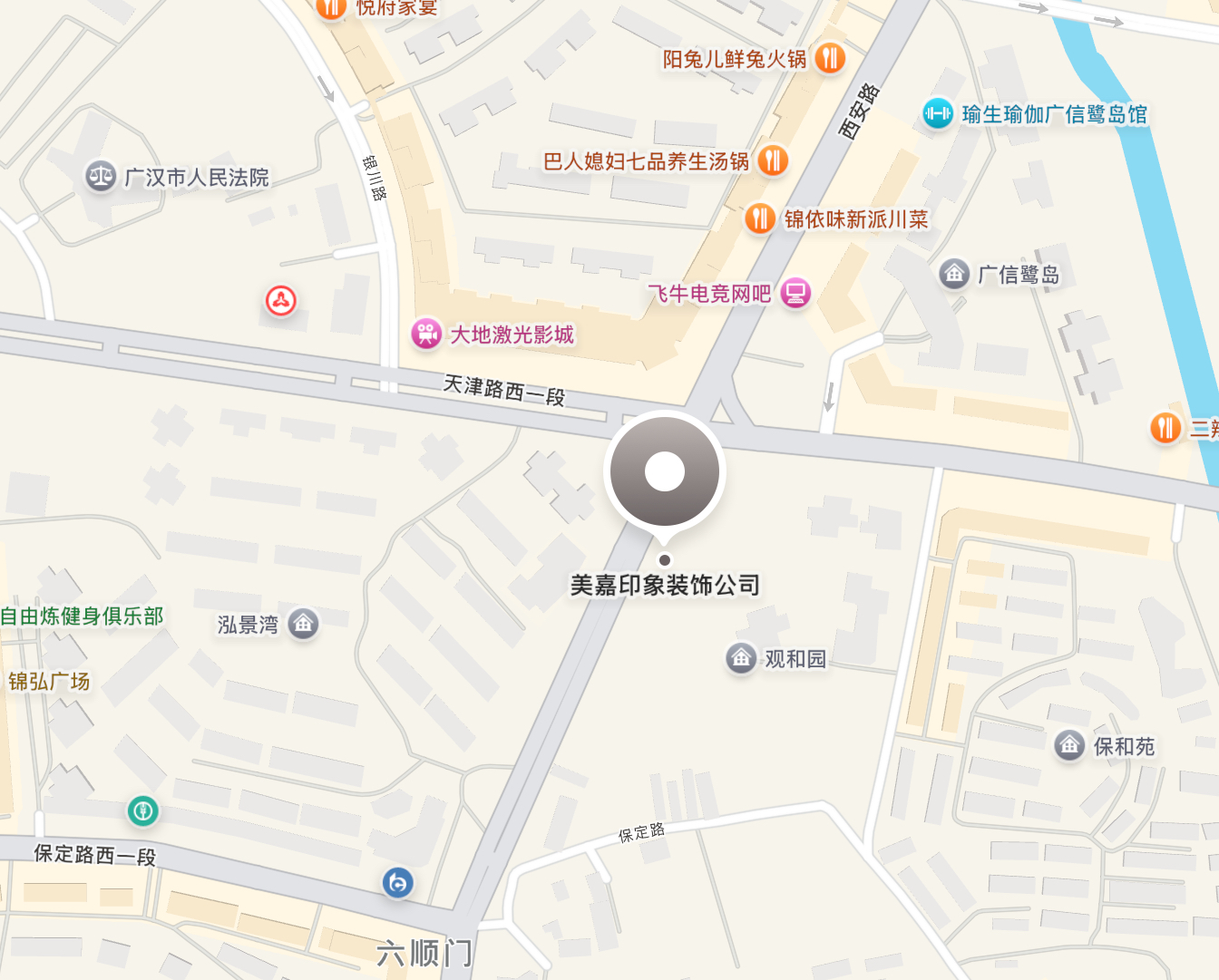Open 锦弘广场 place label
The image size is (1219, 980).
click(x=49, y=681)
